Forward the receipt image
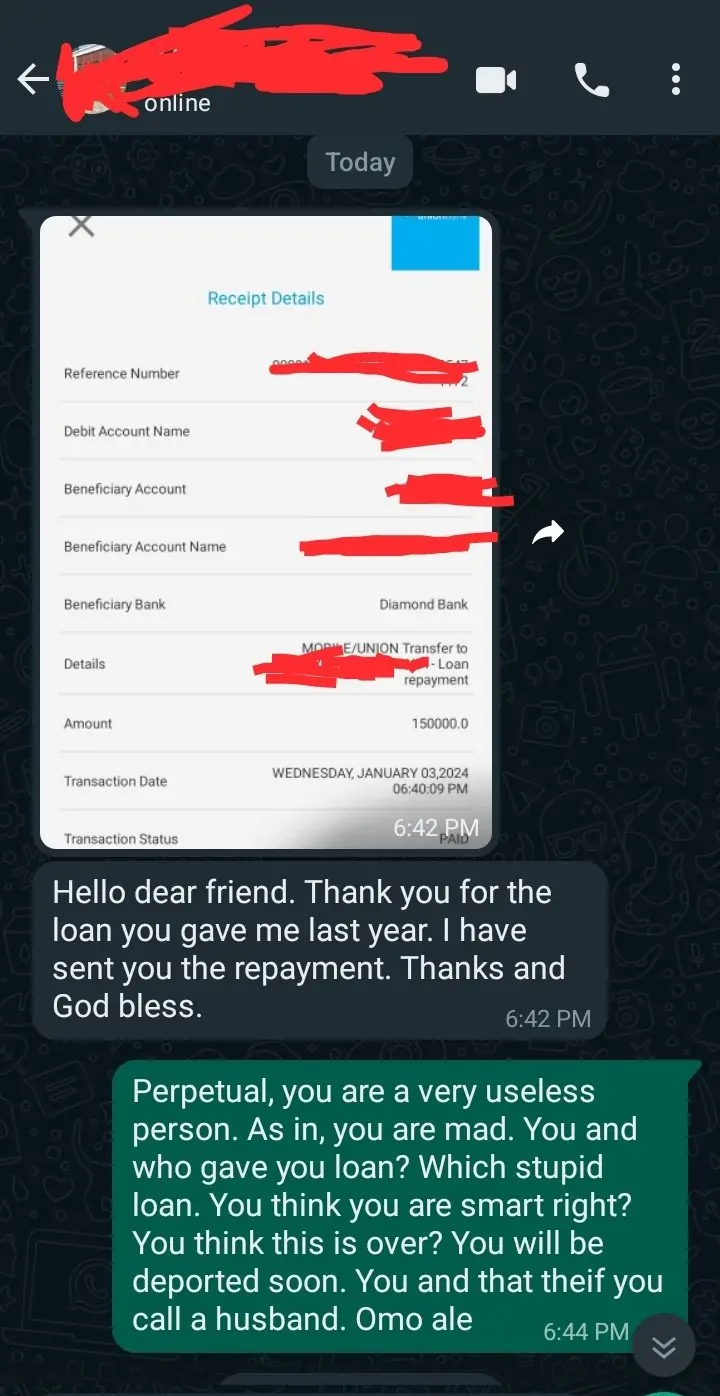Screen dimensions: 720x1396 pyautogui.click(x=548, y=533)
